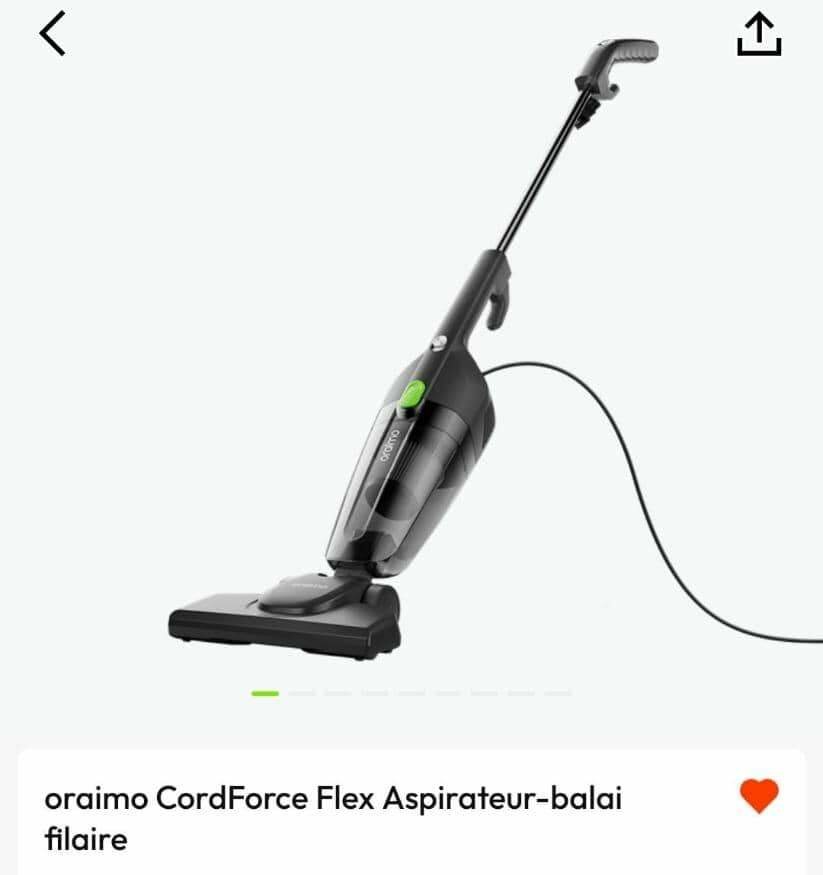Screen dimensions: 823x875
Task: Share this oraimo vacuum product
Action: [759, 34]
